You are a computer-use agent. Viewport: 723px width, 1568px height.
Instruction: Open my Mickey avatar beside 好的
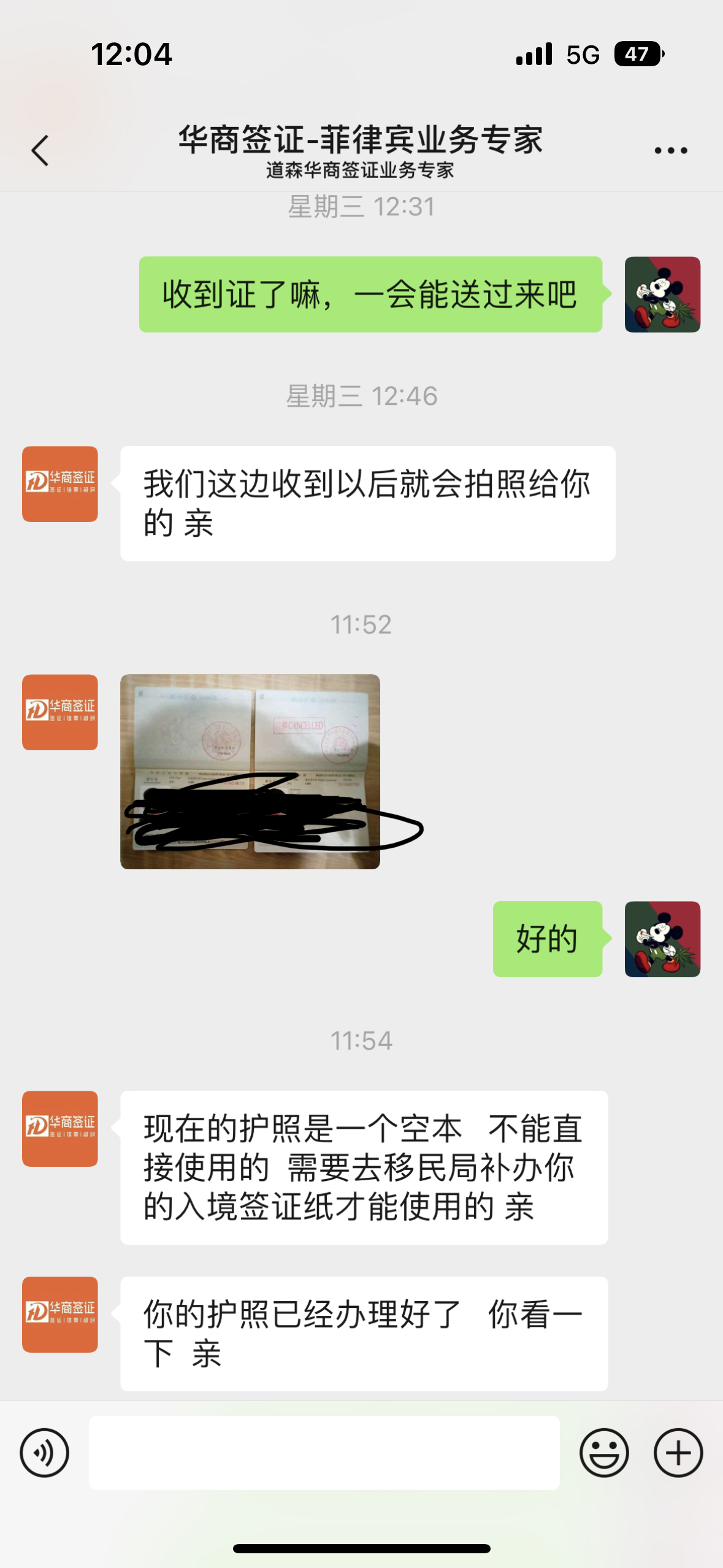(x=662, y=939)
